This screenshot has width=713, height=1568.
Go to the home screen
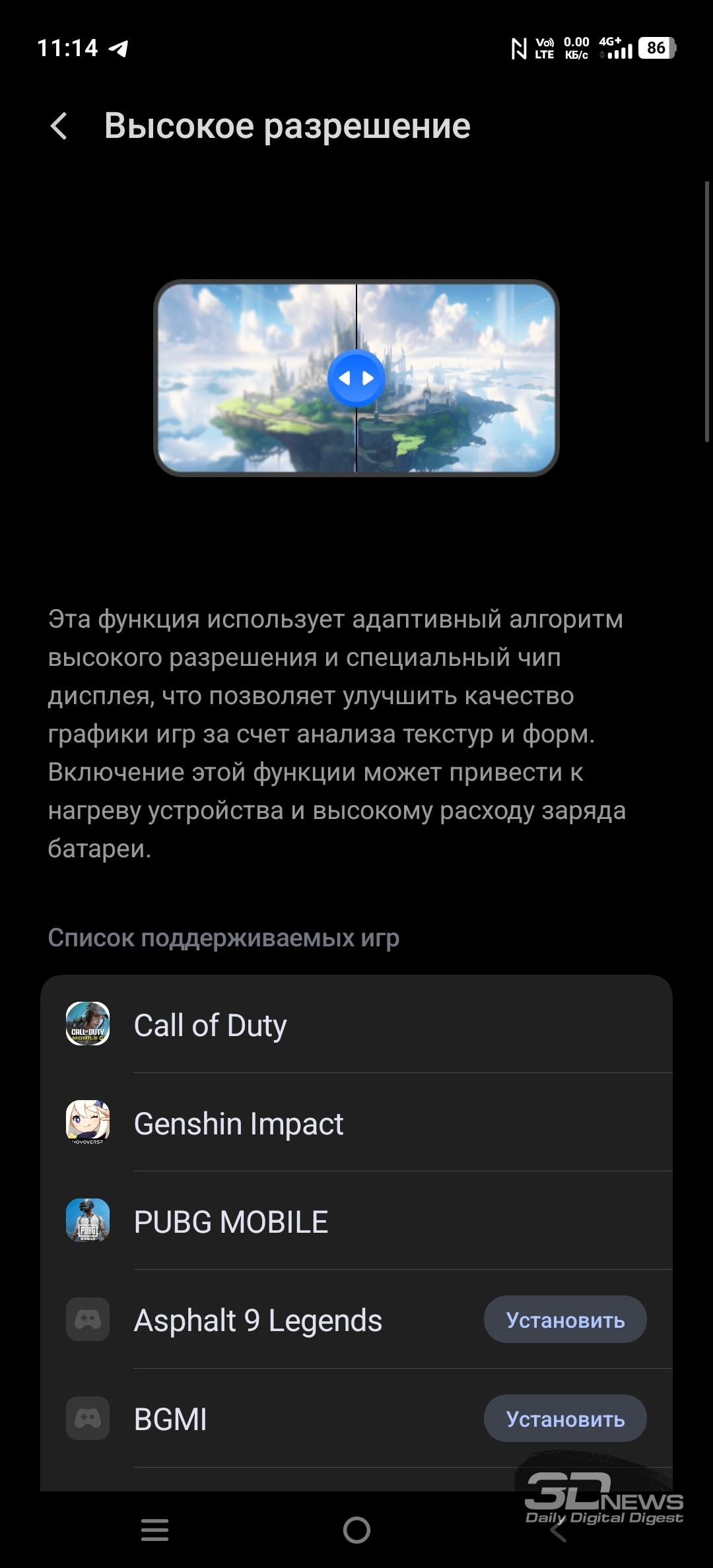(x=356, y=1529)
